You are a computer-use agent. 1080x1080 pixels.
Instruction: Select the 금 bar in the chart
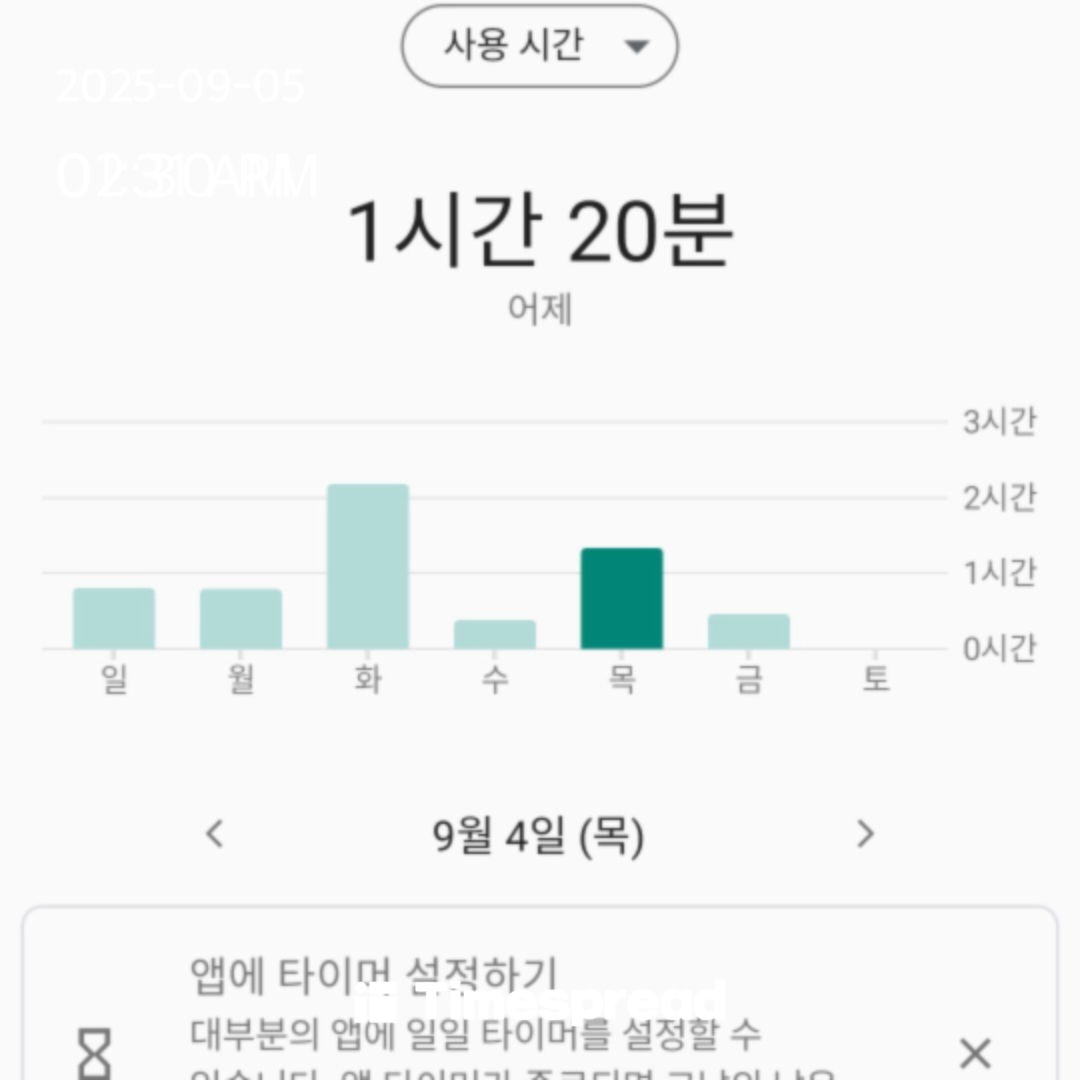[x=749, y=631]
